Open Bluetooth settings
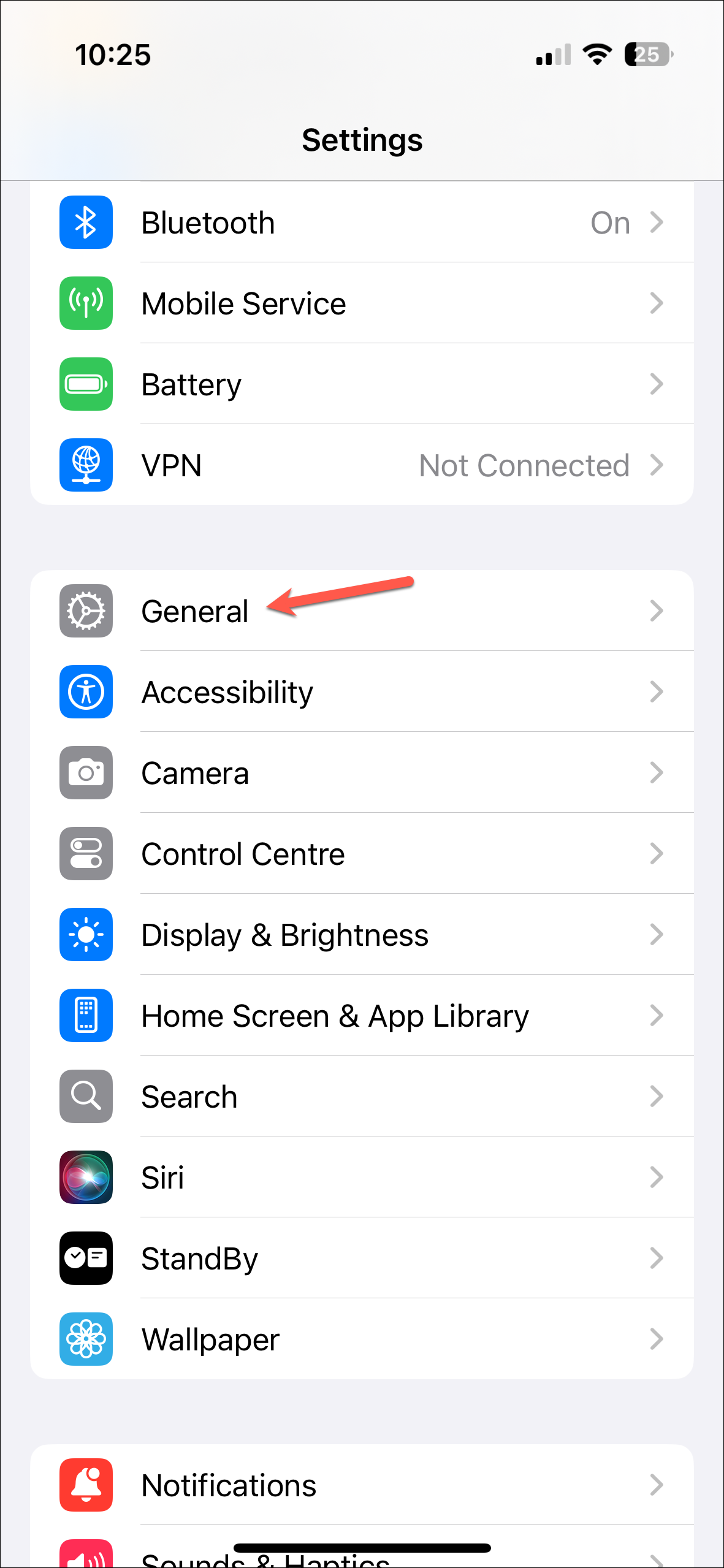This screenshot has height=1568, width=724. coord(362,223)
